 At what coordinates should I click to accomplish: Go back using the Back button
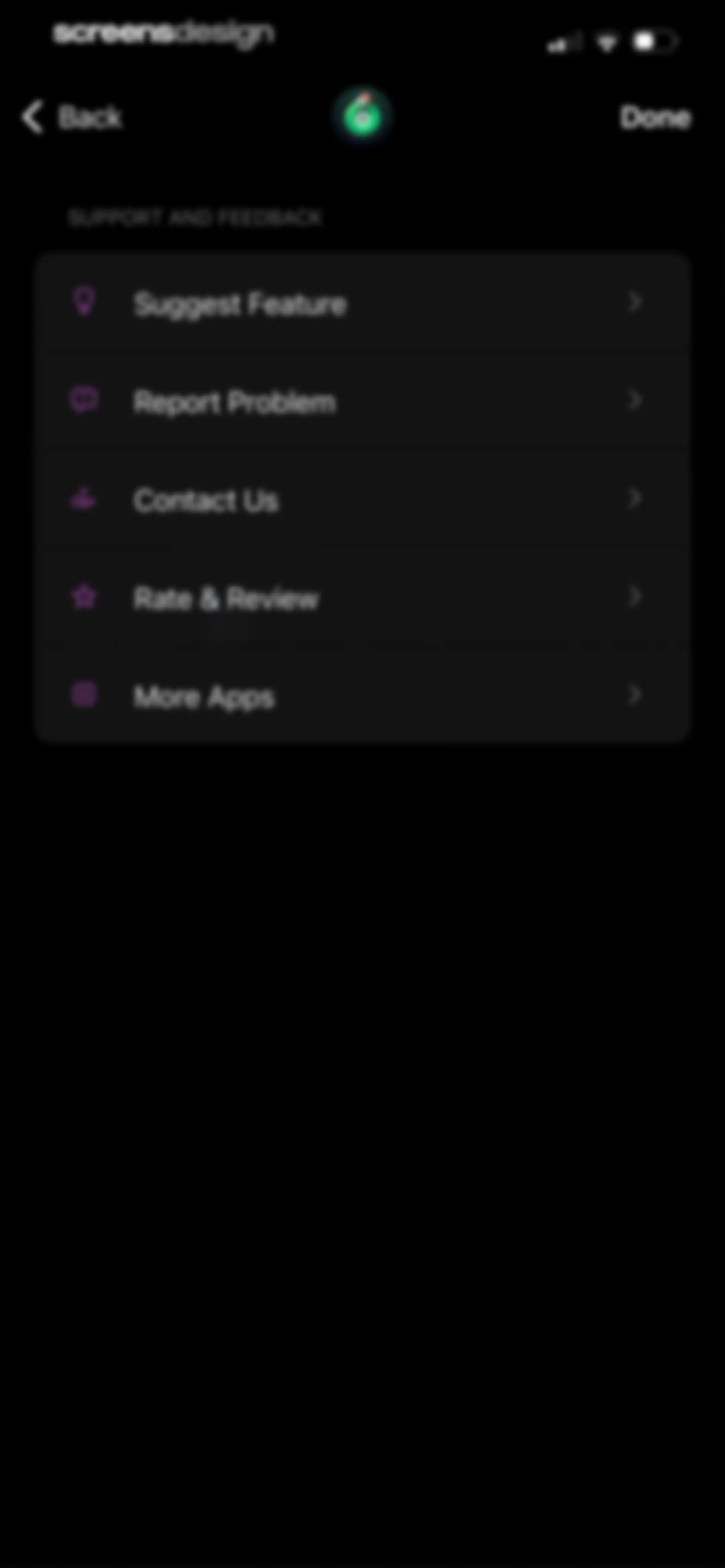pos(72,116)
